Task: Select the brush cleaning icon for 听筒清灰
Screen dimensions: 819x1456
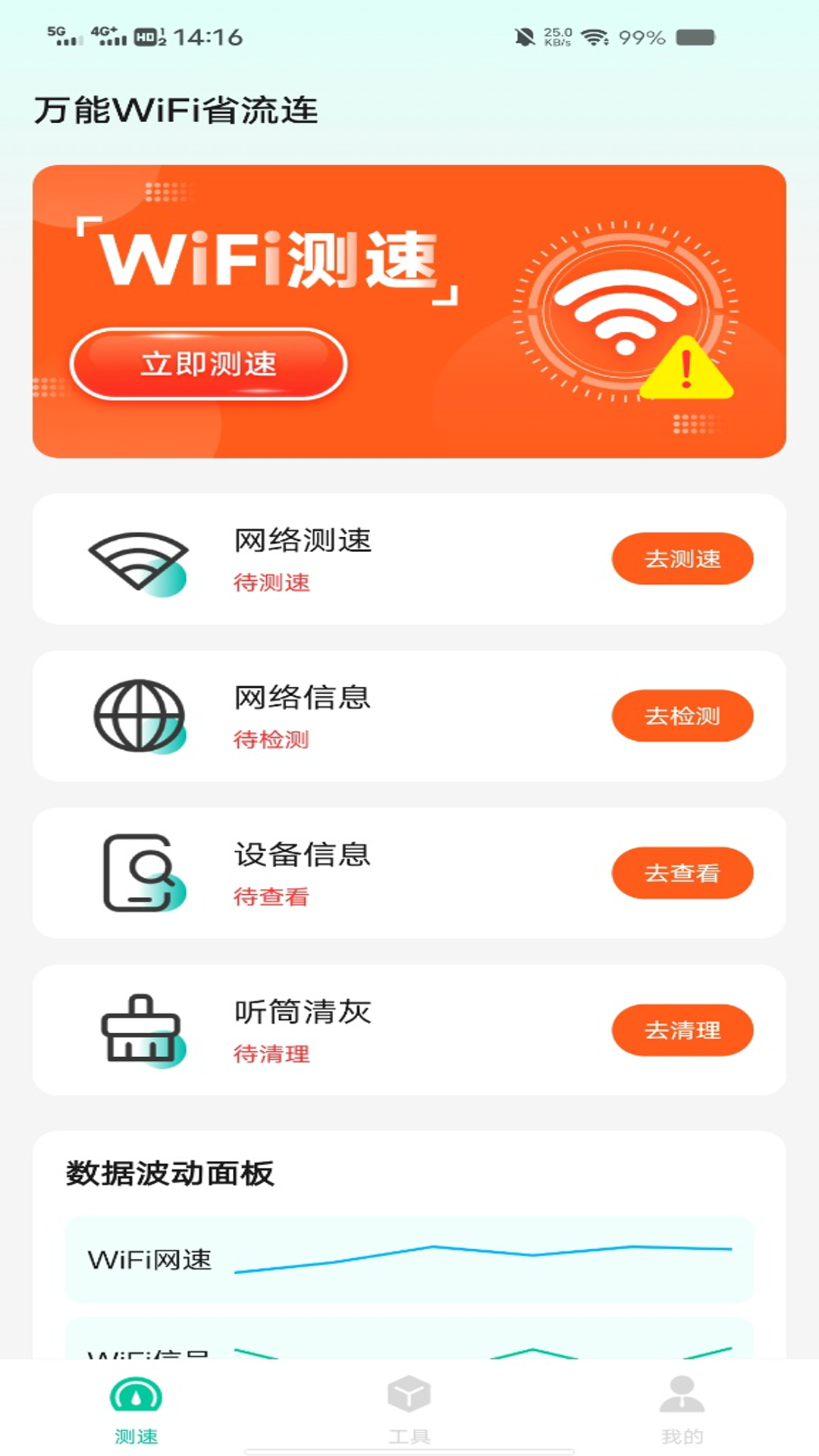Action: click(x=138, y=1029)
